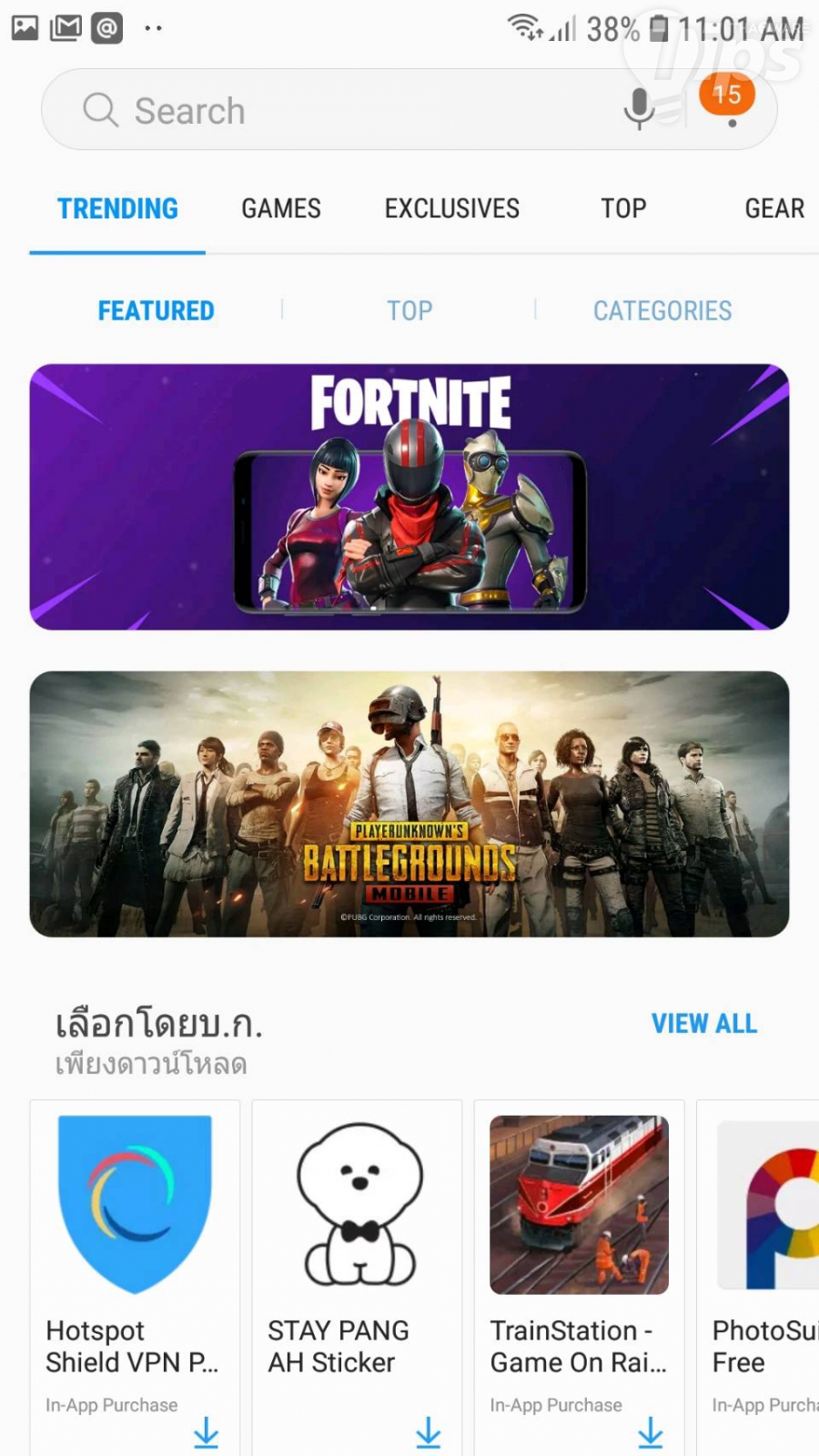The width and height of the screenshot is (819, 1456).
Task: Switch to the EXCLUSIVES tab
Action: click(x=451, y=208)
